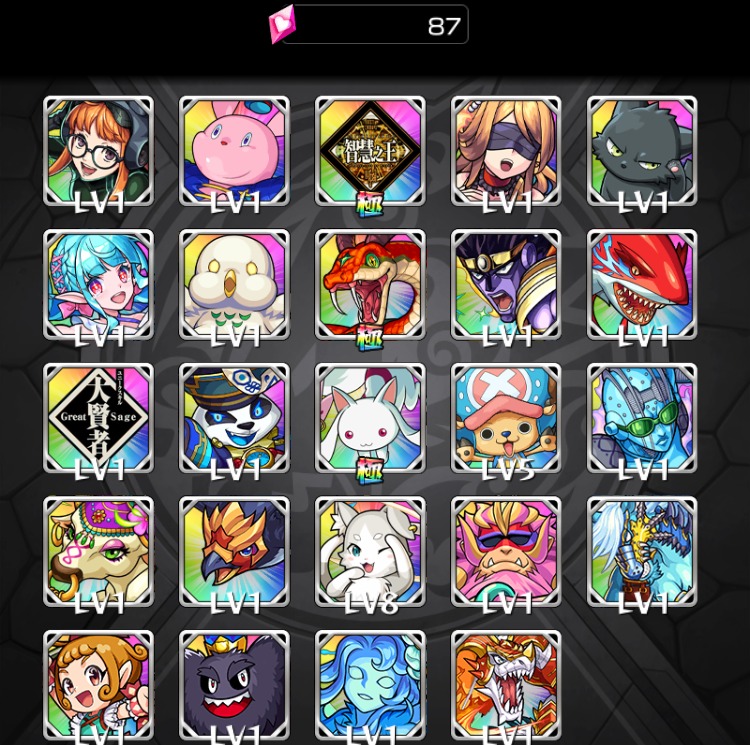The image size is (750, 745).
Task: Tap the red snake tile
Action: click(x=370, y=285)
